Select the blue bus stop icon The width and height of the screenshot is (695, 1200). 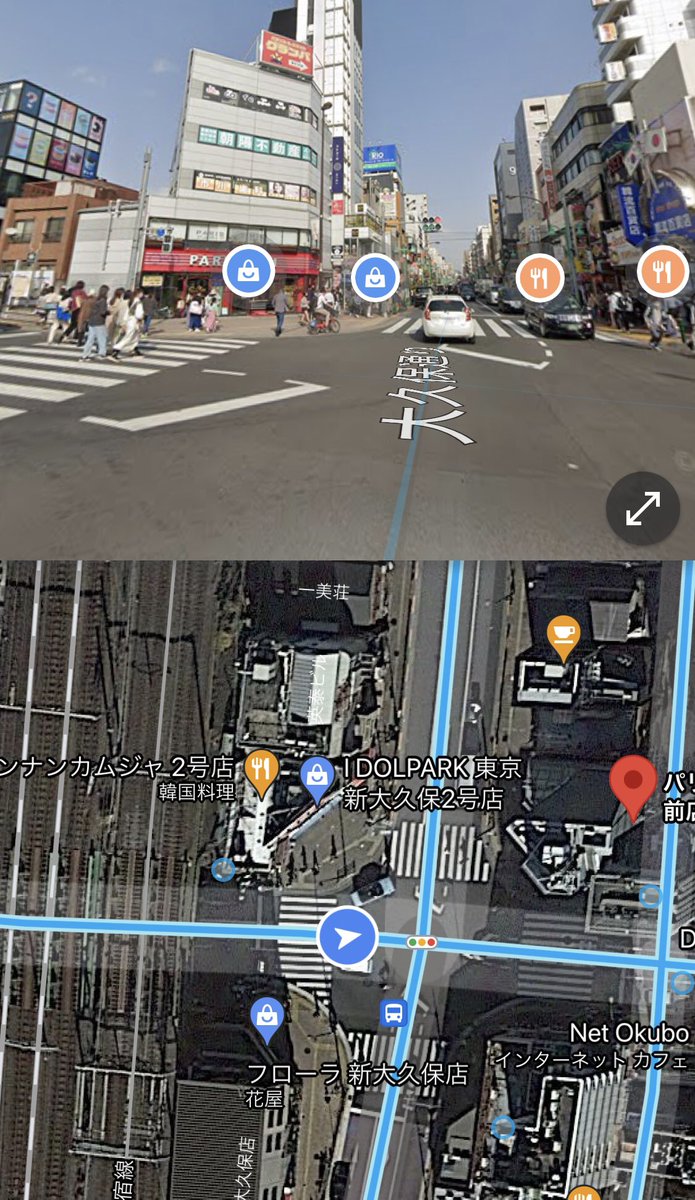(394, 1012)
